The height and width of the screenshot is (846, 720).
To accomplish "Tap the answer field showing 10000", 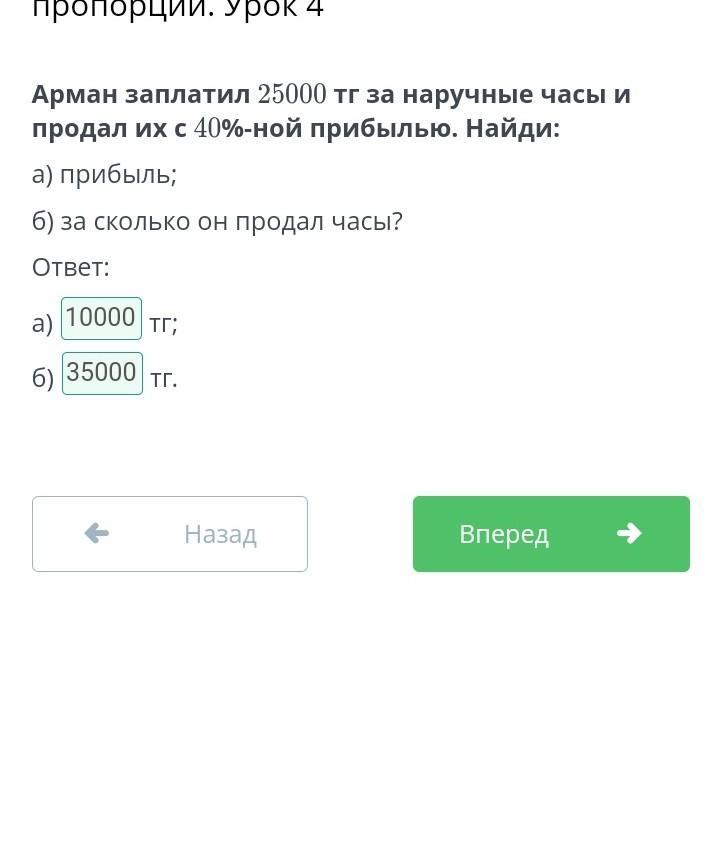I will coord(101,318).
